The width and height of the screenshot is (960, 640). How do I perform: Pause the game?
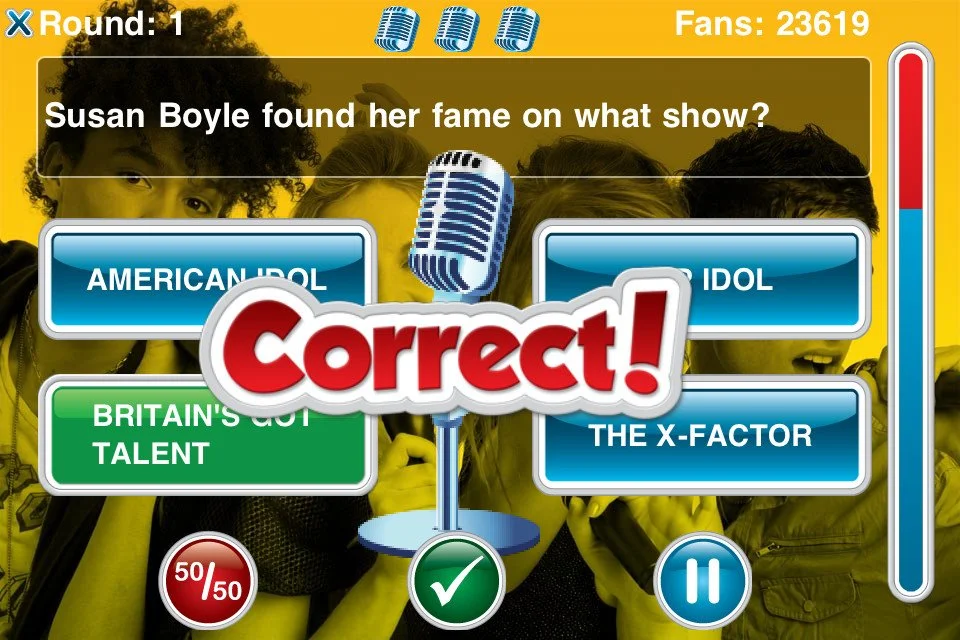[702, 581]
